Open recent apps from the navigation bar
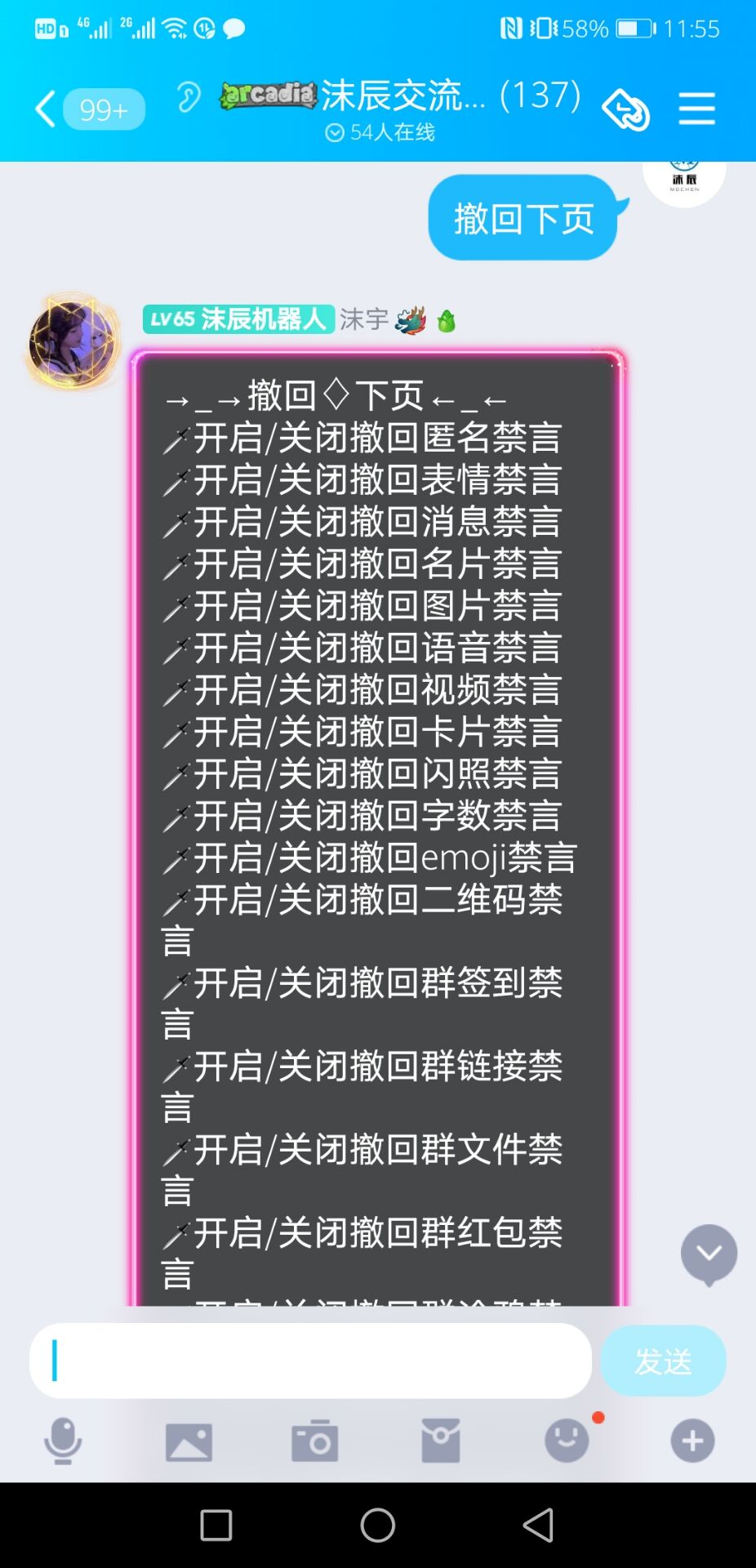The height and width of the screenshot is (1568, 756). [216, 1525]
